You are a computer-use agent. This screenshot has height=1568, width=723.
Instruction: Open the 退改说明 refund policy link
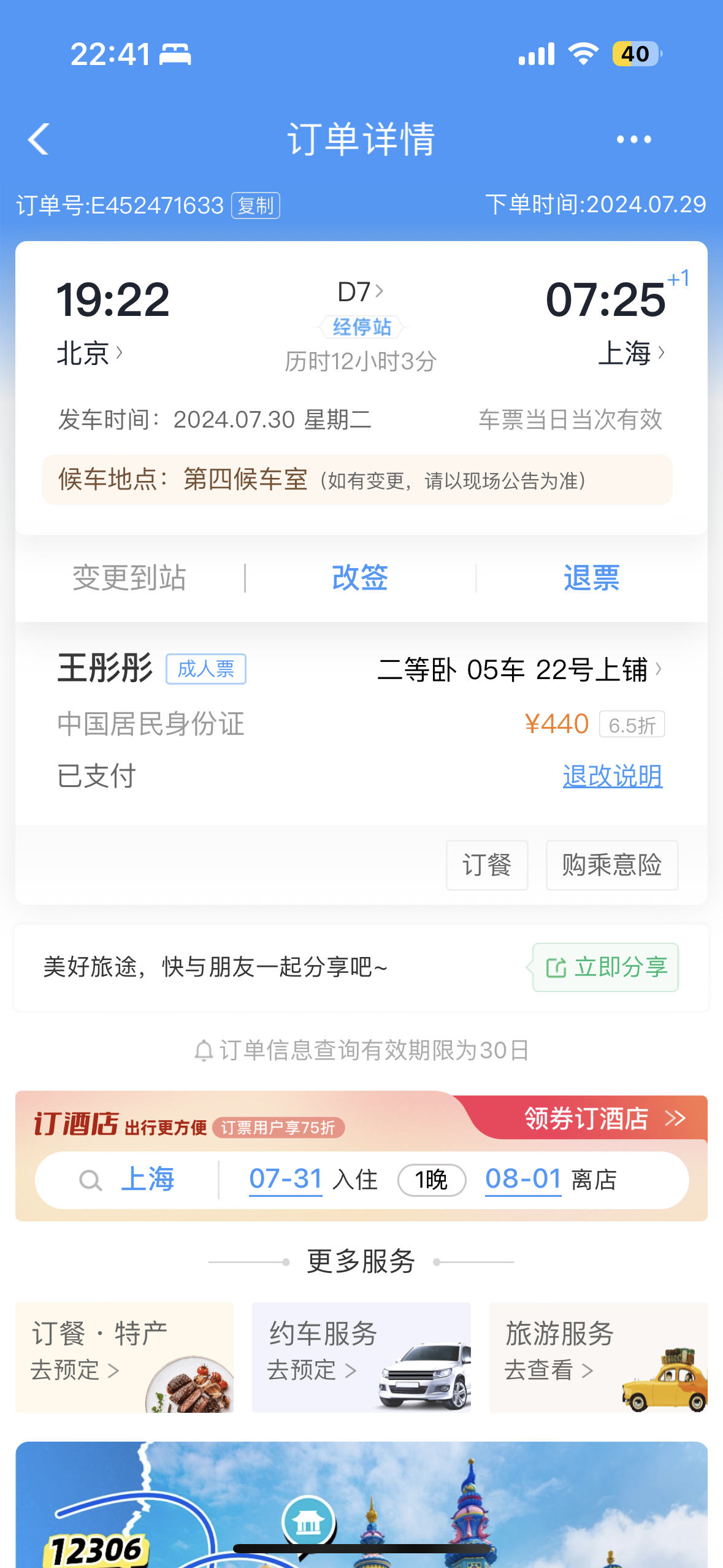tap(612, 776)
